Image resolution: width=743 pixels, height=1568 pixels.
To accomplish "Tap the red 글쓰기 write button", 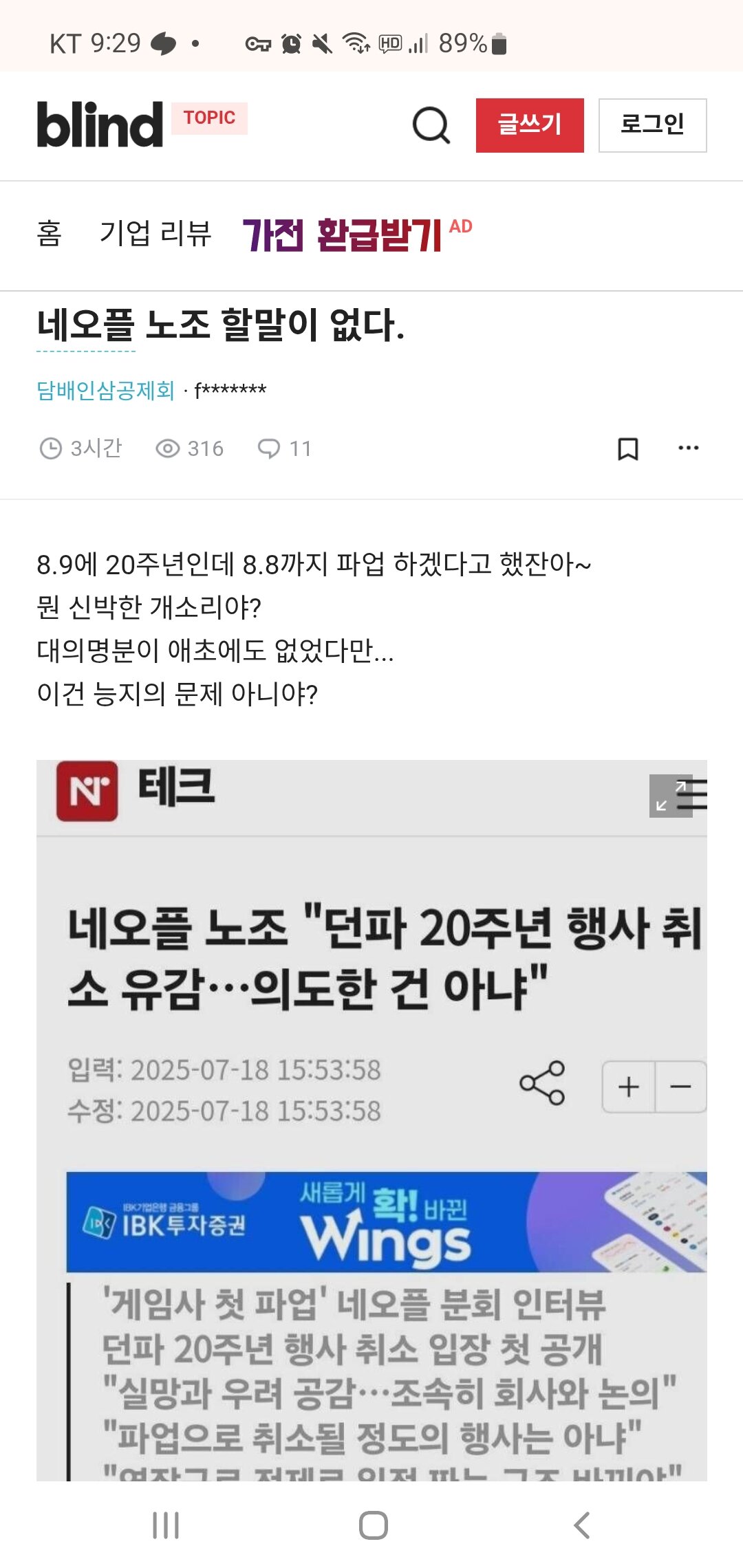I will pyautogui.click(x=530, y=125).
